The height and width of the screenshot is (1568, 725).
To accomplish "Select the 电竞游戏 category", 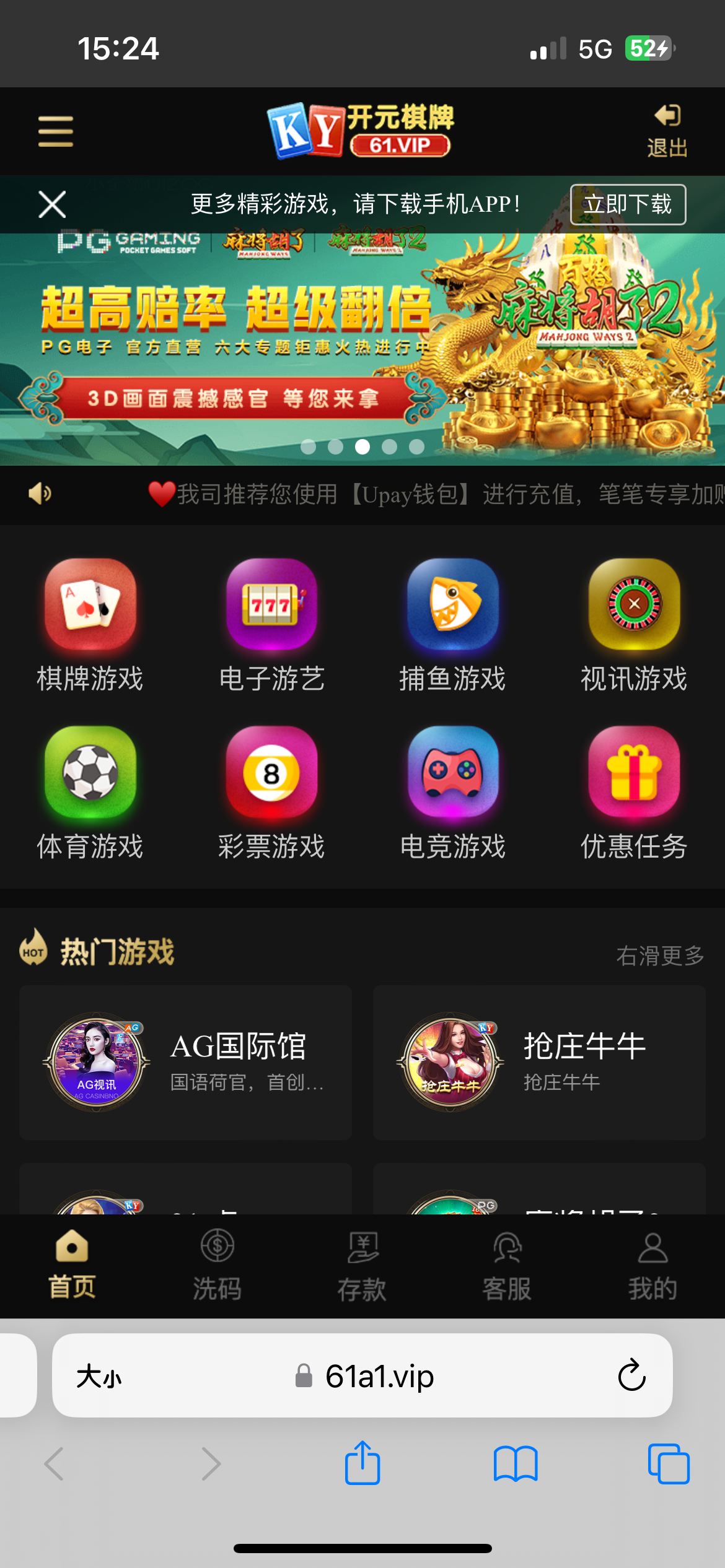I will coord(452,792).
